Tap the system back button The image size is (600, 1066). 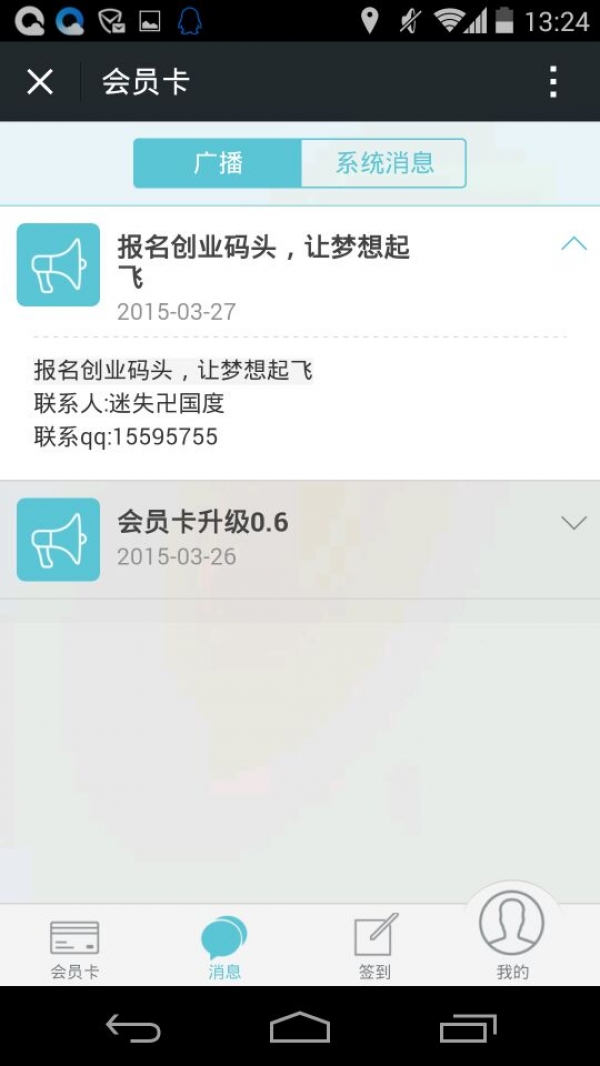[x=133, y=1027]
